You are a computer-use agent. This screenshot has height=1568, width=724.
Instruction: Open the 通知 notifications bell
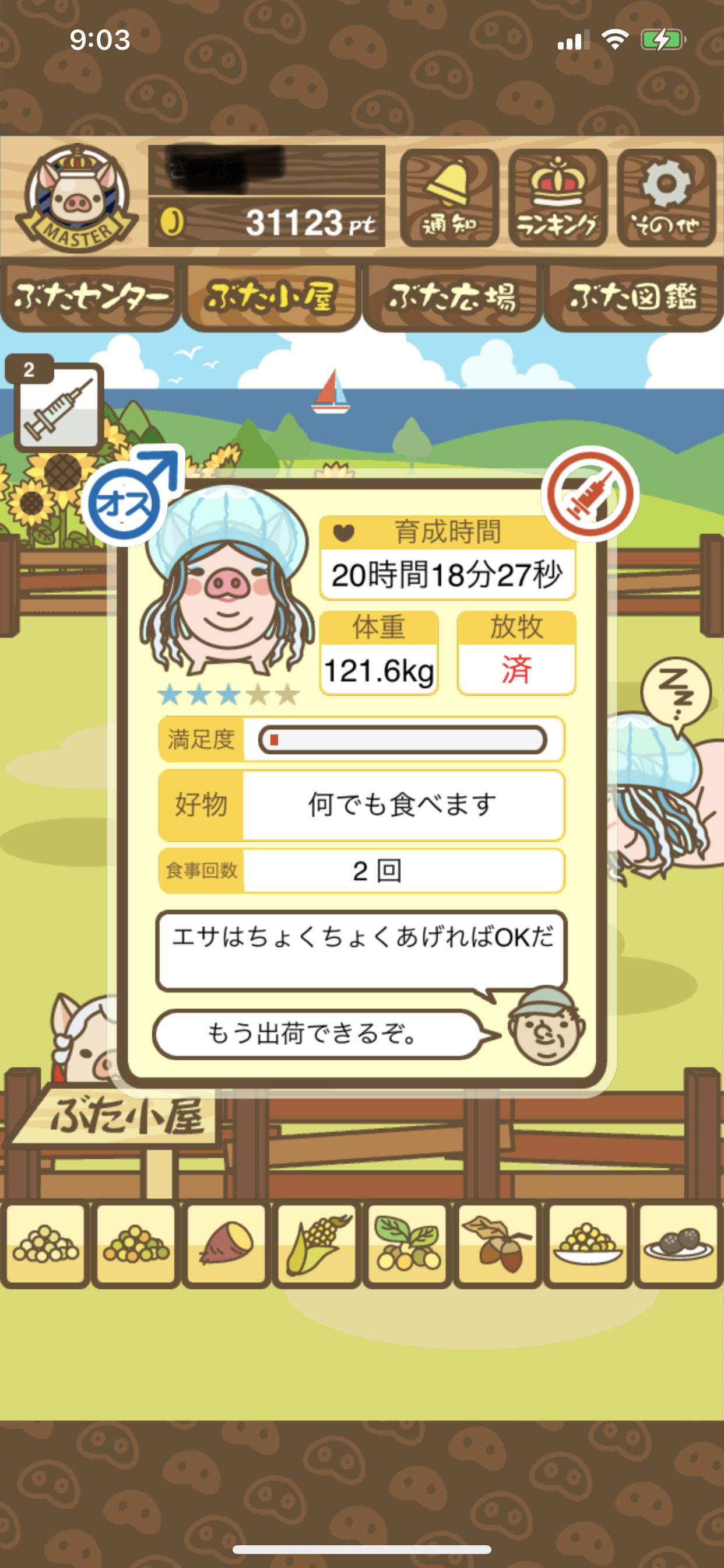[449, 197]
